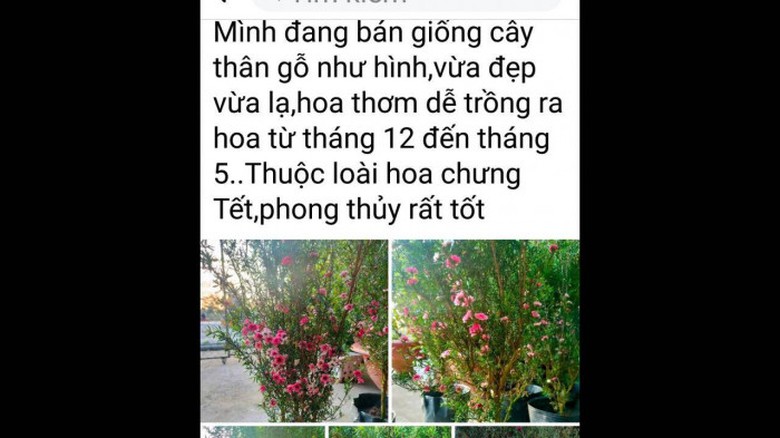Open the left photo of pink flowering tree
This screenshot has width=780, height=438.
pyautogui.click(x=293, y=330)
